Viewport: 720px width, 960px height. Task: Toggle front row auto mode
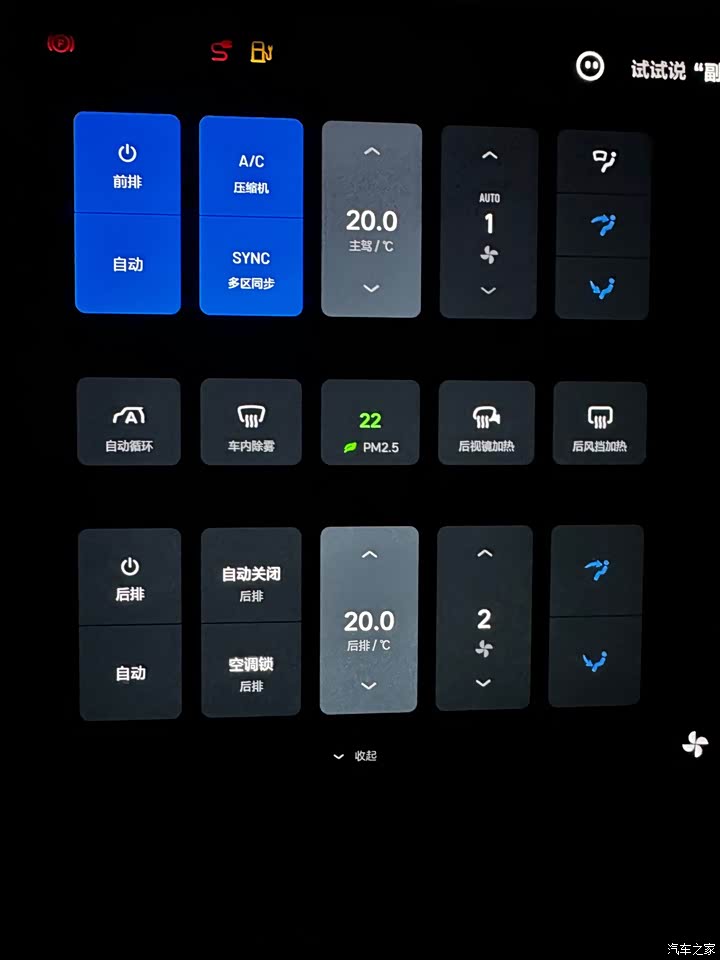pos(127,264)
